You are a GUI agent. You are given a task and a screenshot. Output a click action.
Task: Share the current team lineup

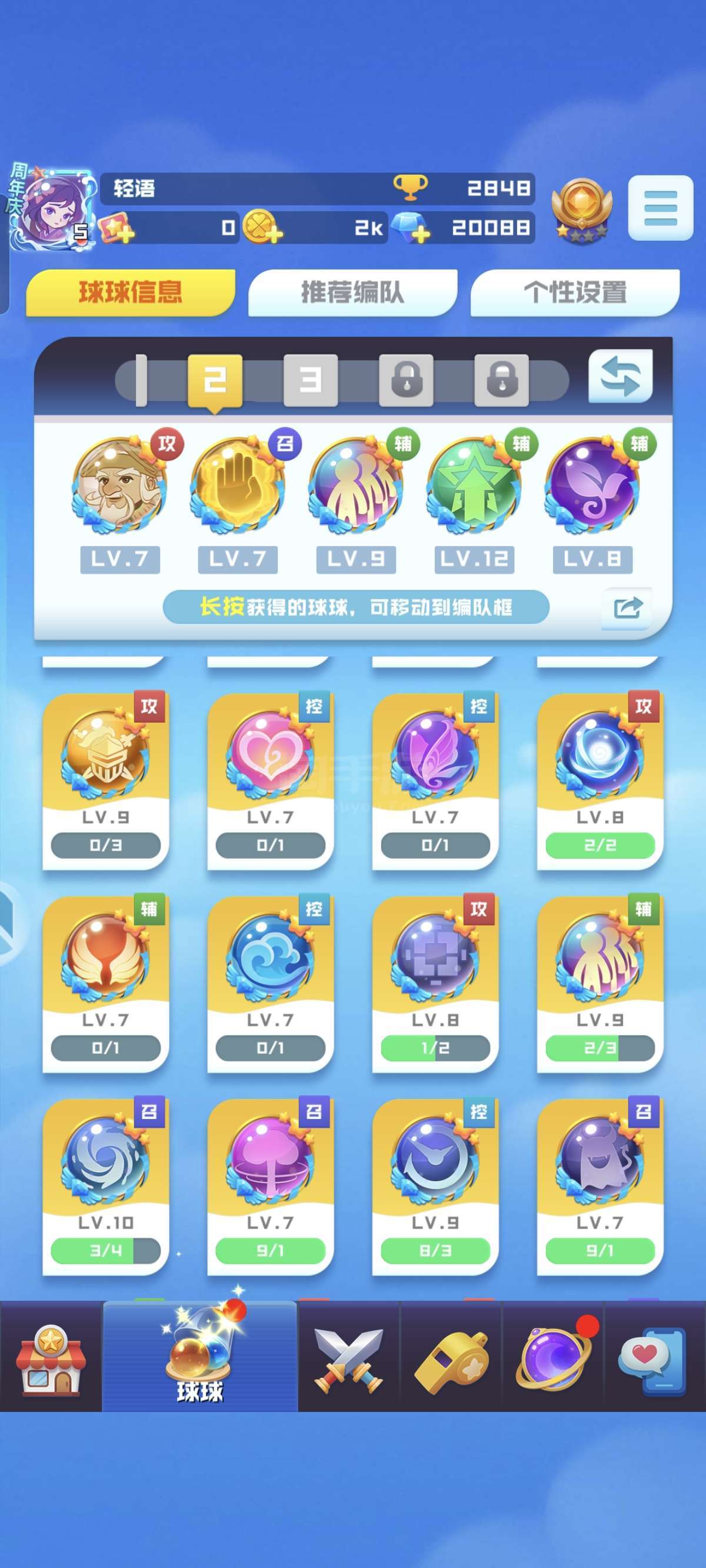pyautogui.click(x=627, y=607)
